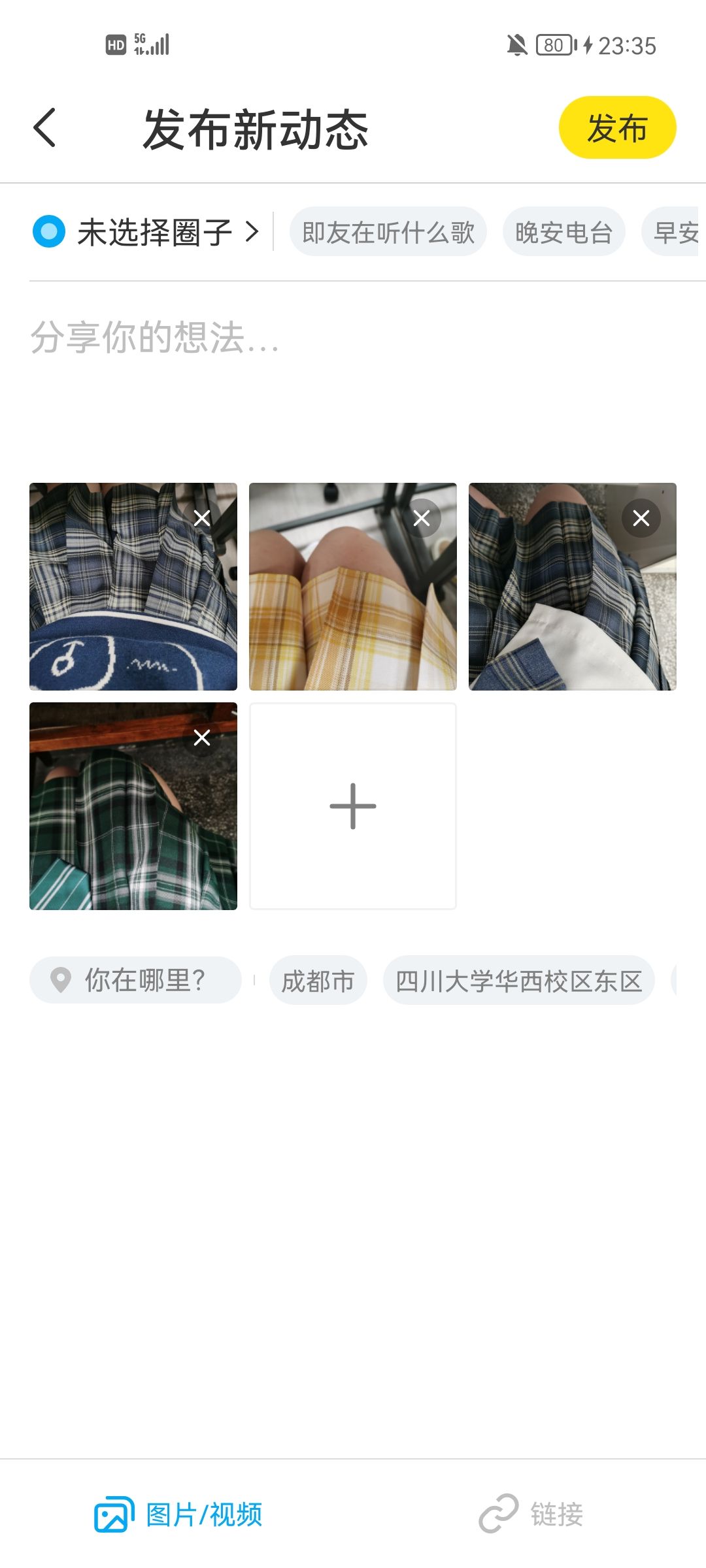Add another photo with the plus tile
This screenshot has height=1568, width=706.
click(x=353, y=806)
